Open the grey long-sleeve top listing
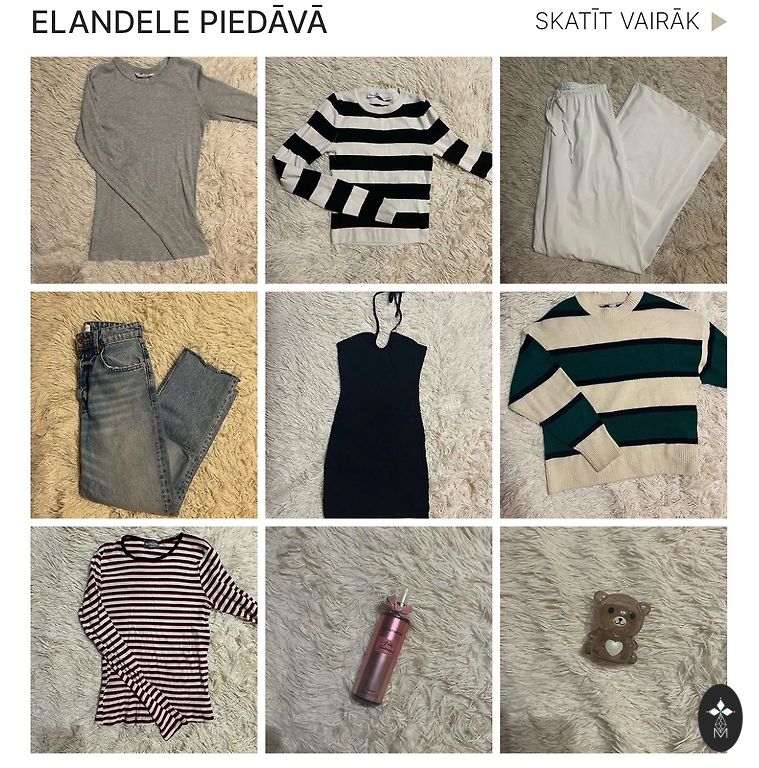 pos(144,170)
